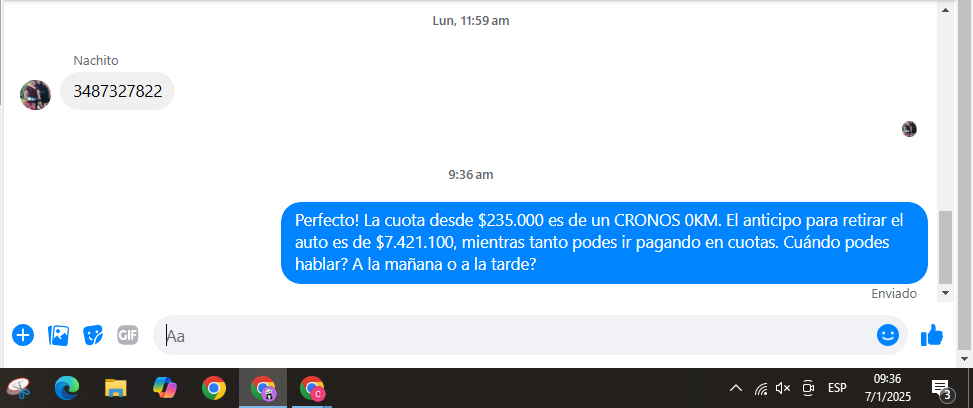This screenshot has height=408, width=973.
Task: Click the scrollbar up arrow in chat
Action: pos(945,8)
